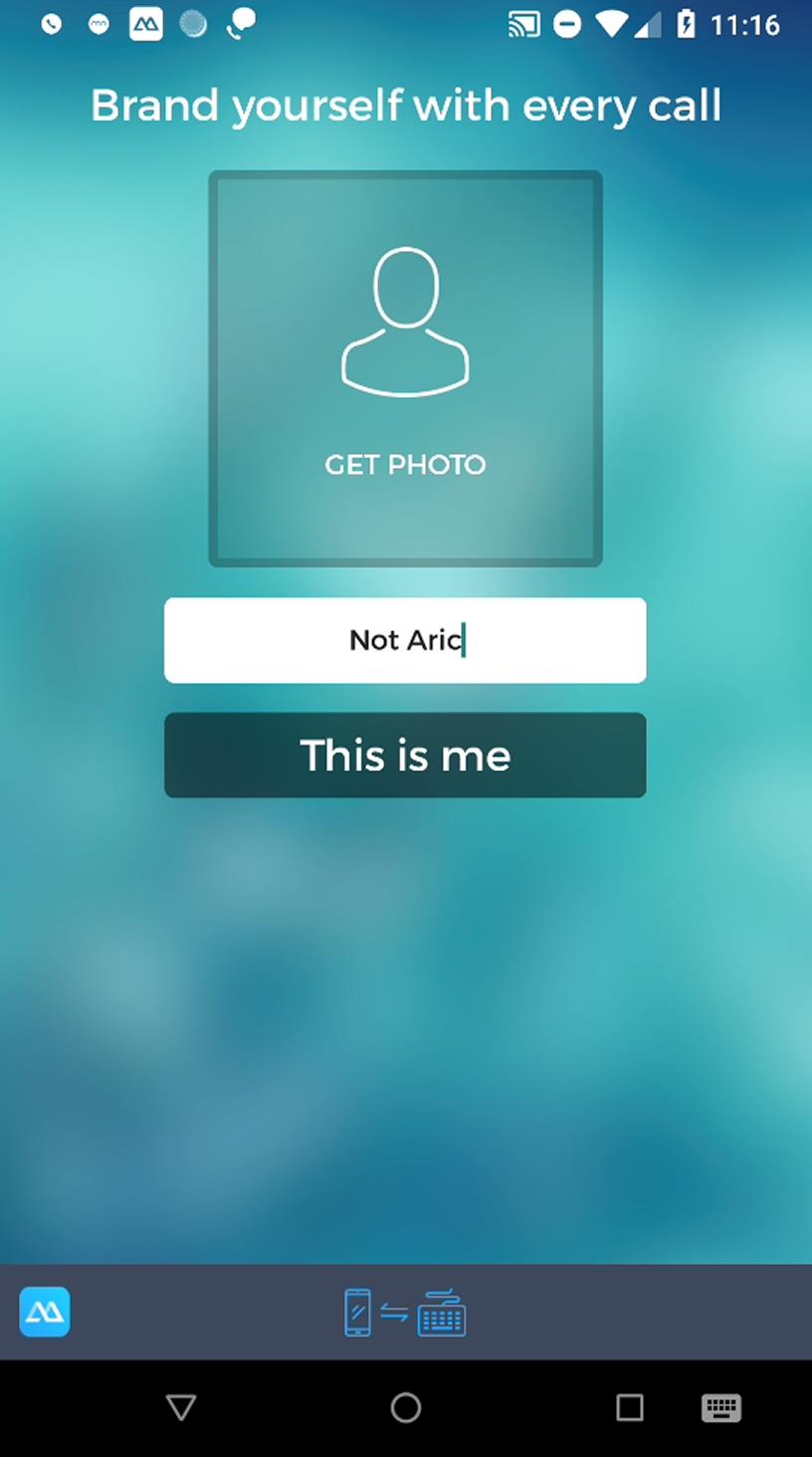This screenshot has width=812, height=1457.
Task: Edit the name field containing Not Aric
Action: (x=405, y=640)
